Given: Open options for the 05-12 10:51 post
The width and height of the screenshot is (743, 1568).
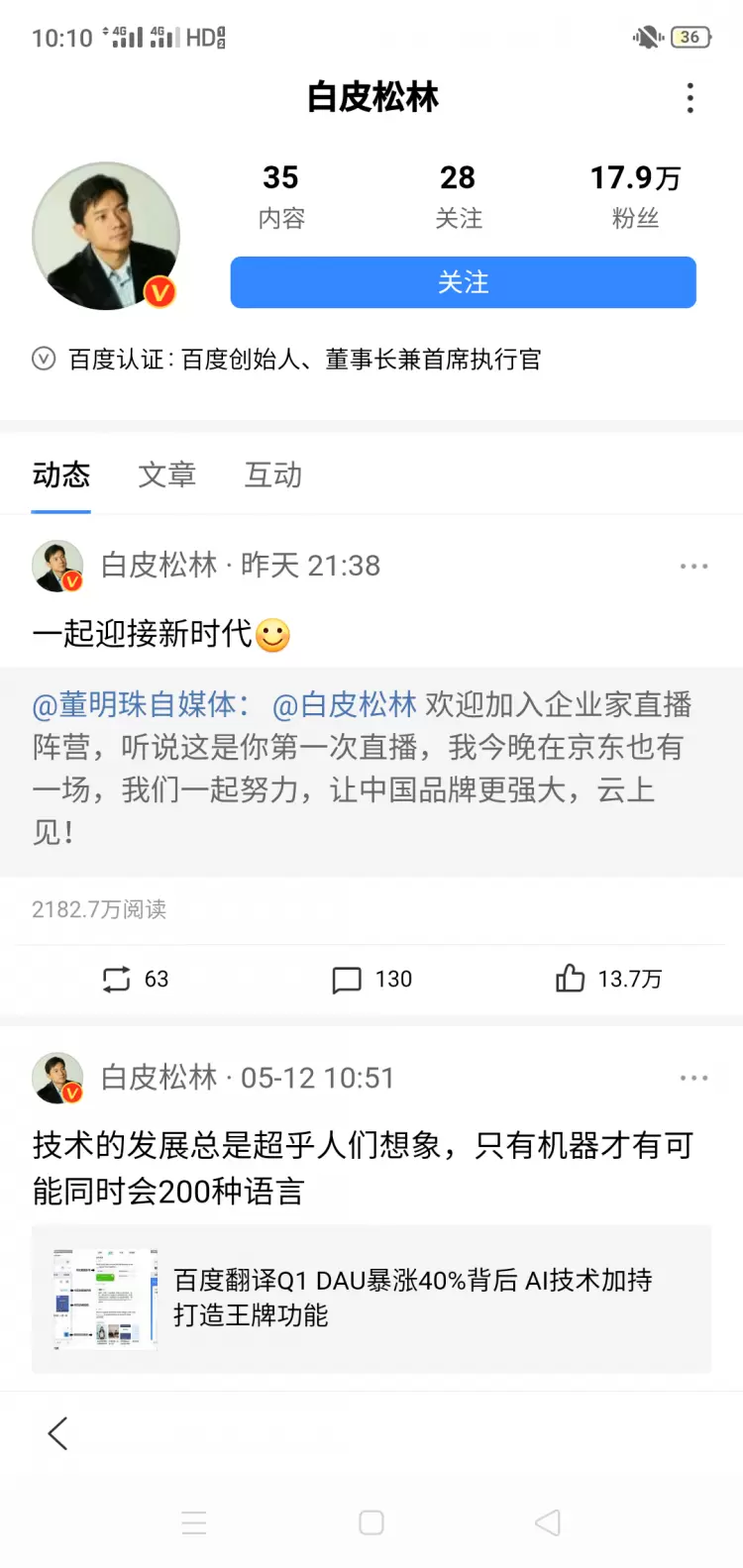Looking at the screenshot, I should (693, 1078).
